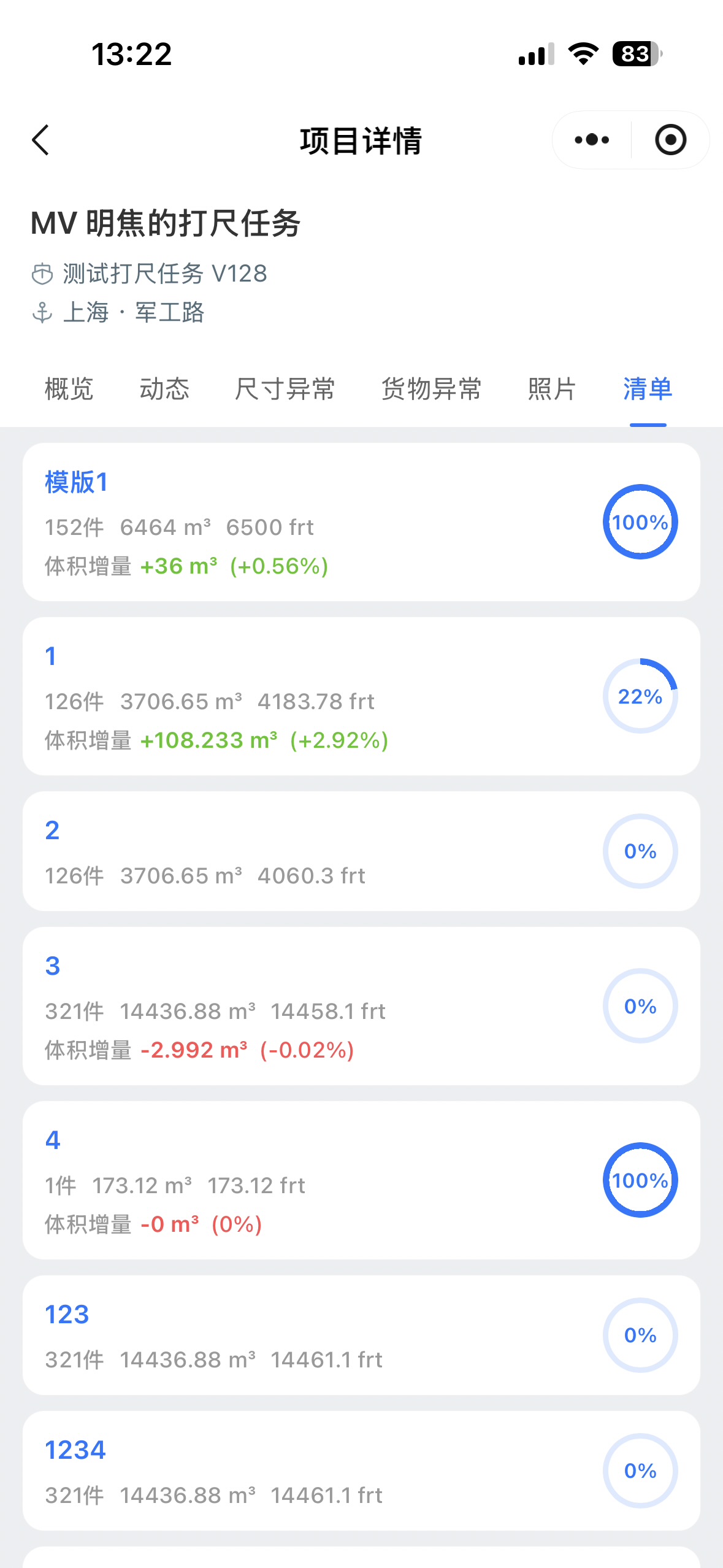The width and height of the screenshot is (723, 1568).
Task: Tap the cellular signal bars icon
Action: 534,55
